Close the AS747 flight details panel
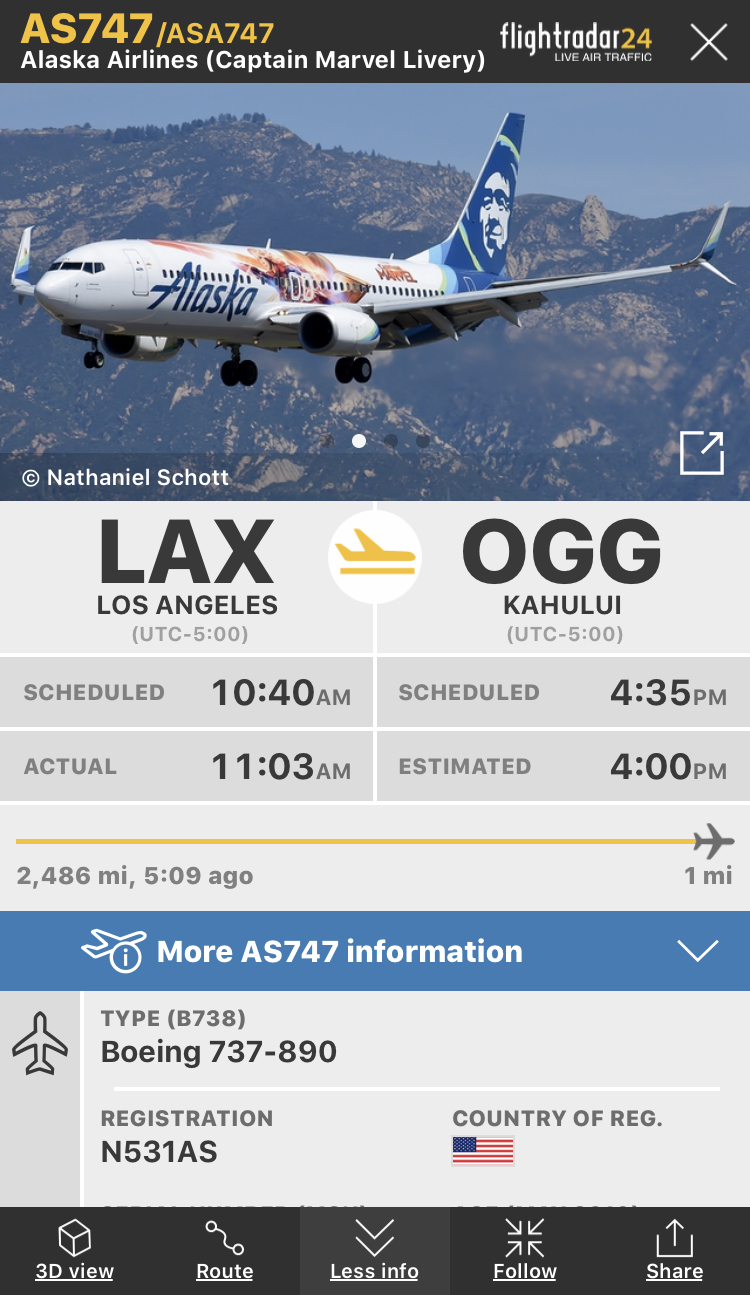Viewport: 750px width, 1295px height. [708, 42]
